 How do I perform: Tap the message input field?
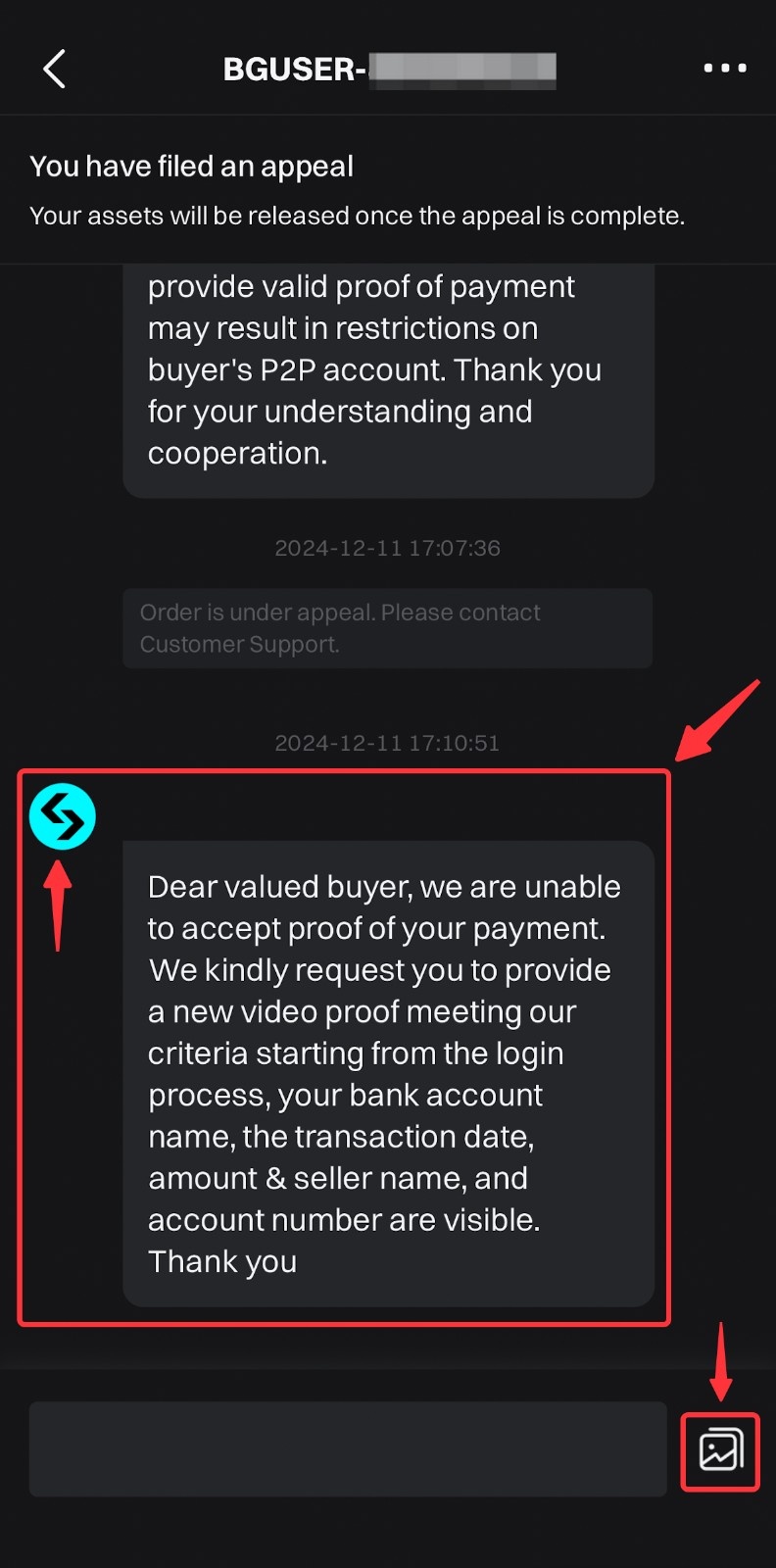(348, 1448)
